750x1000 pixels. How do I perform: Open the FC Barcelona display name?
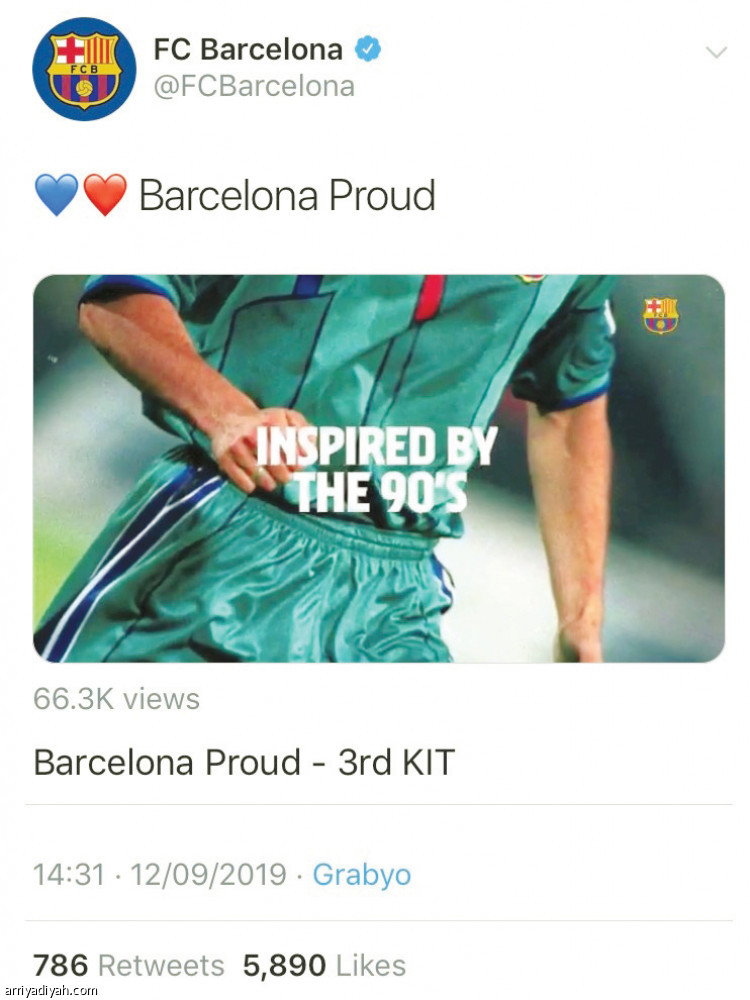click(x=250, y=47)
